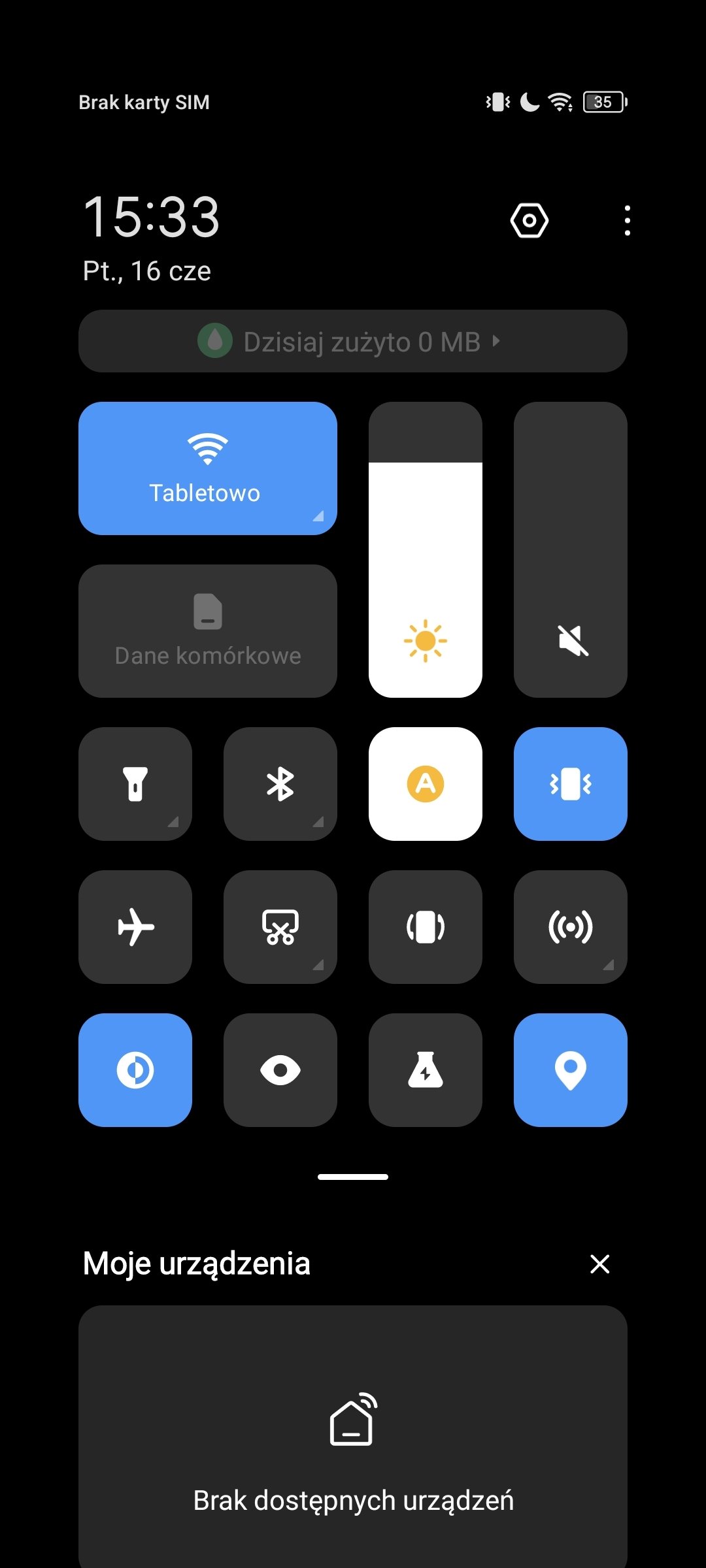This screenshot has width=706, height=1568.
Task: Toggle auto brightness tile
Action: pos(426,784)
